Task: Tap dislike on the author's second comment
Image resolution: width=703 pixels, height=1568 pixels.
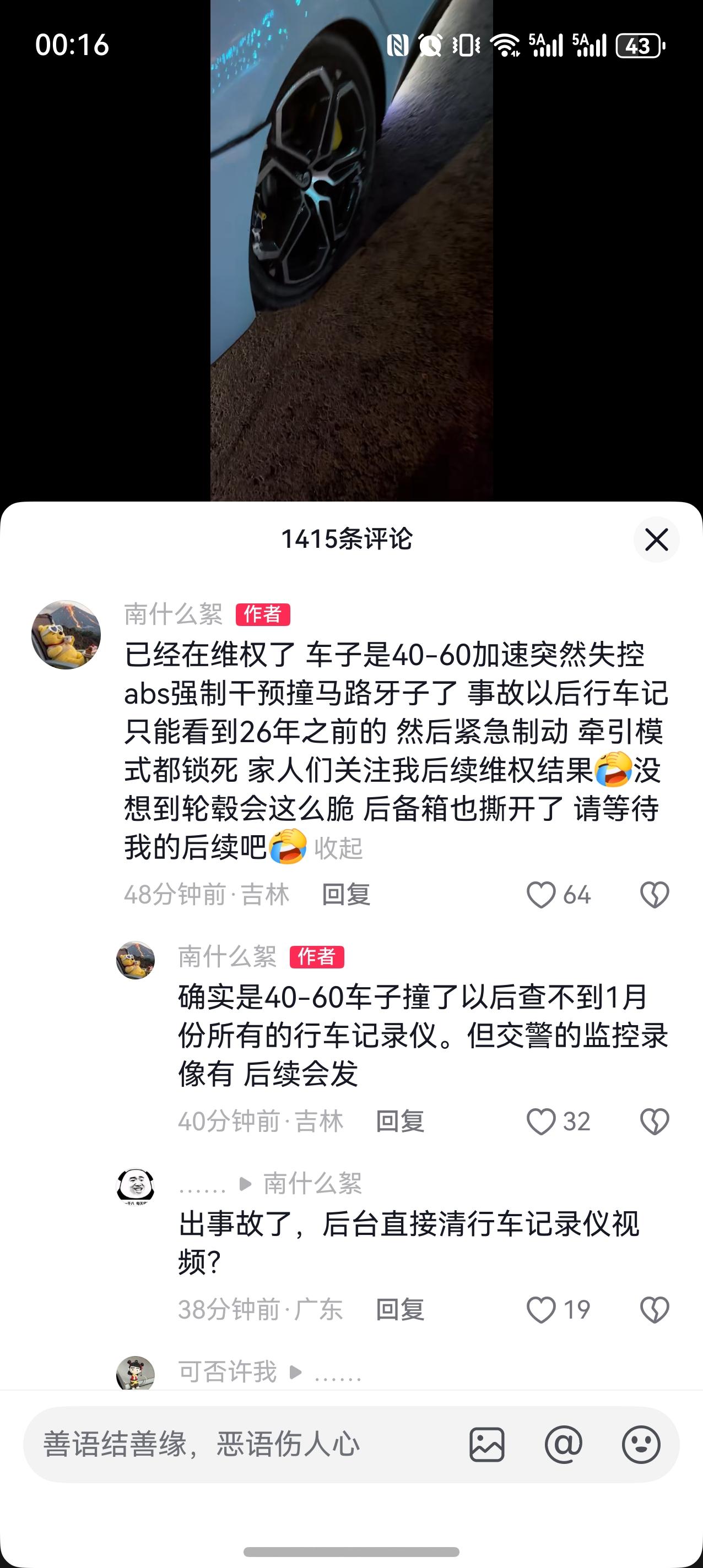Action: [656, 1122]
